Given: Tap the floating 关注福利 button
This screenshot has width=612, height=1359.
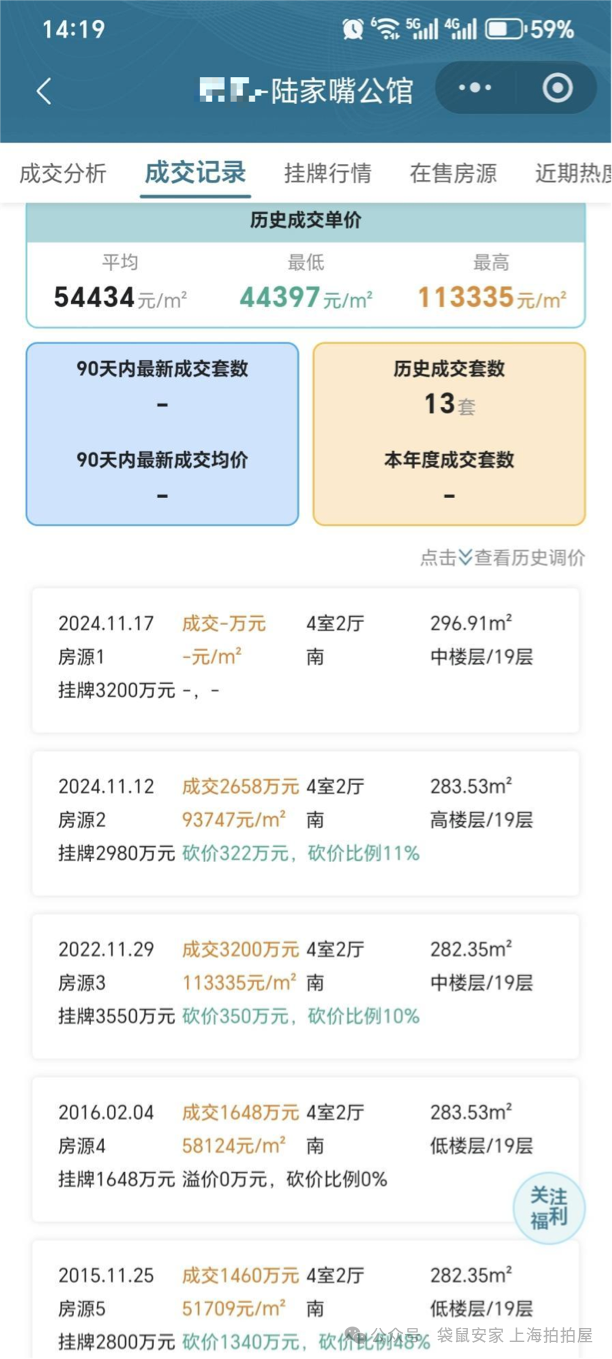Looking at the screenshot, I should tap(548, 1207).
